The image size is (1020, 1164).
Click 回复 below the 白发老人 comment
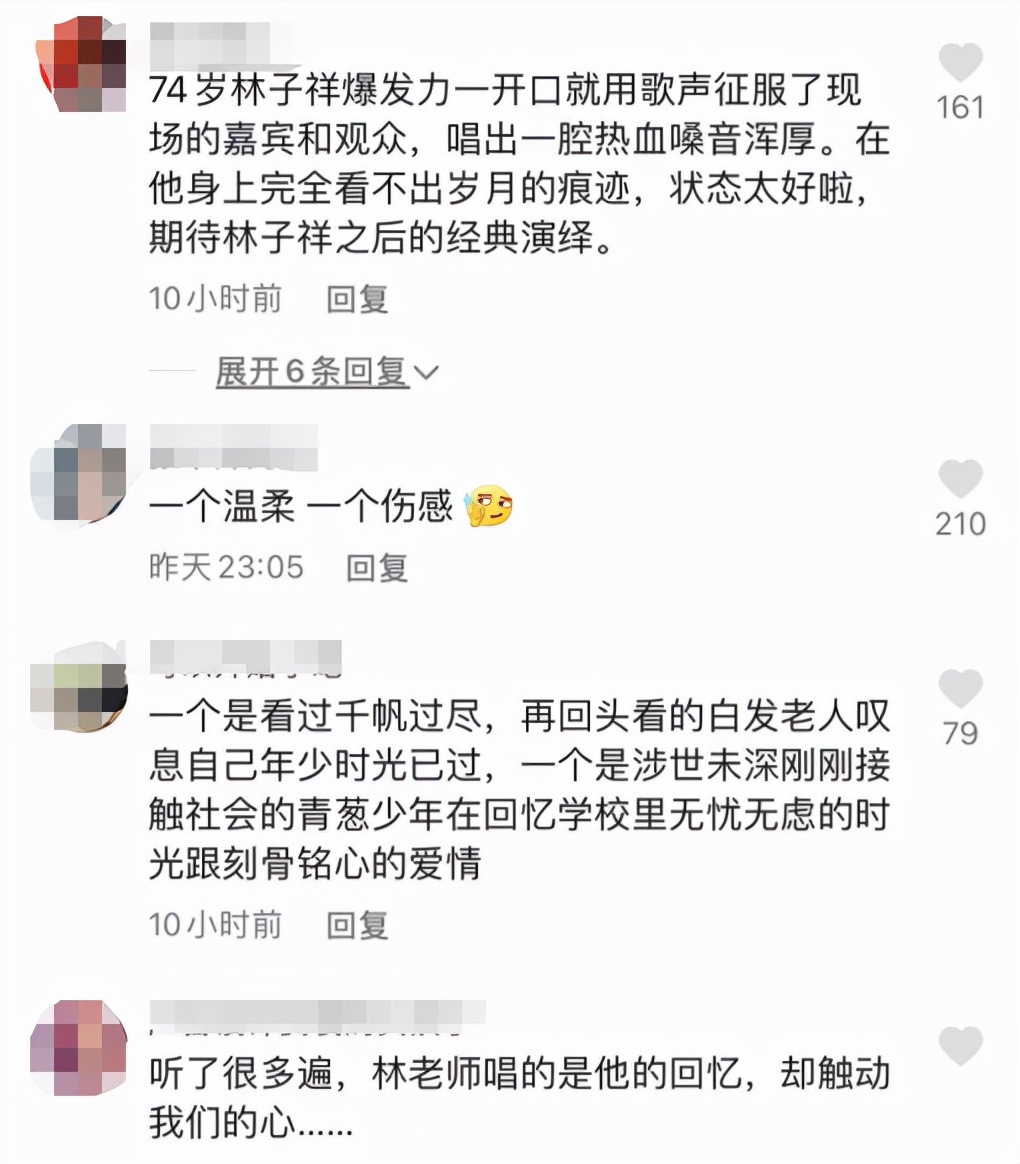[356, 926]
